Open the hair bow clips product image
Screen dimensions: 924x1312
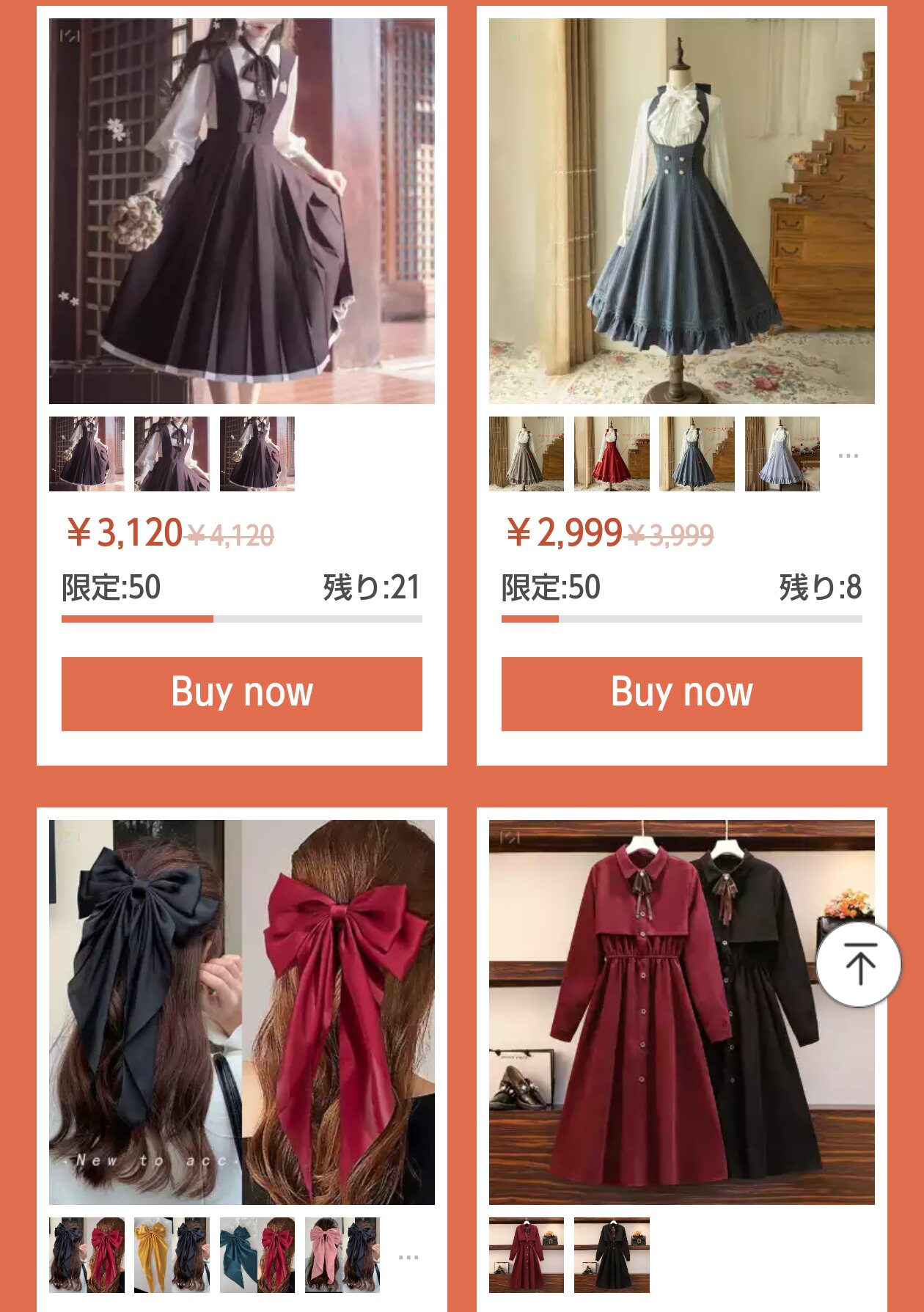[x=241, y=1012]
